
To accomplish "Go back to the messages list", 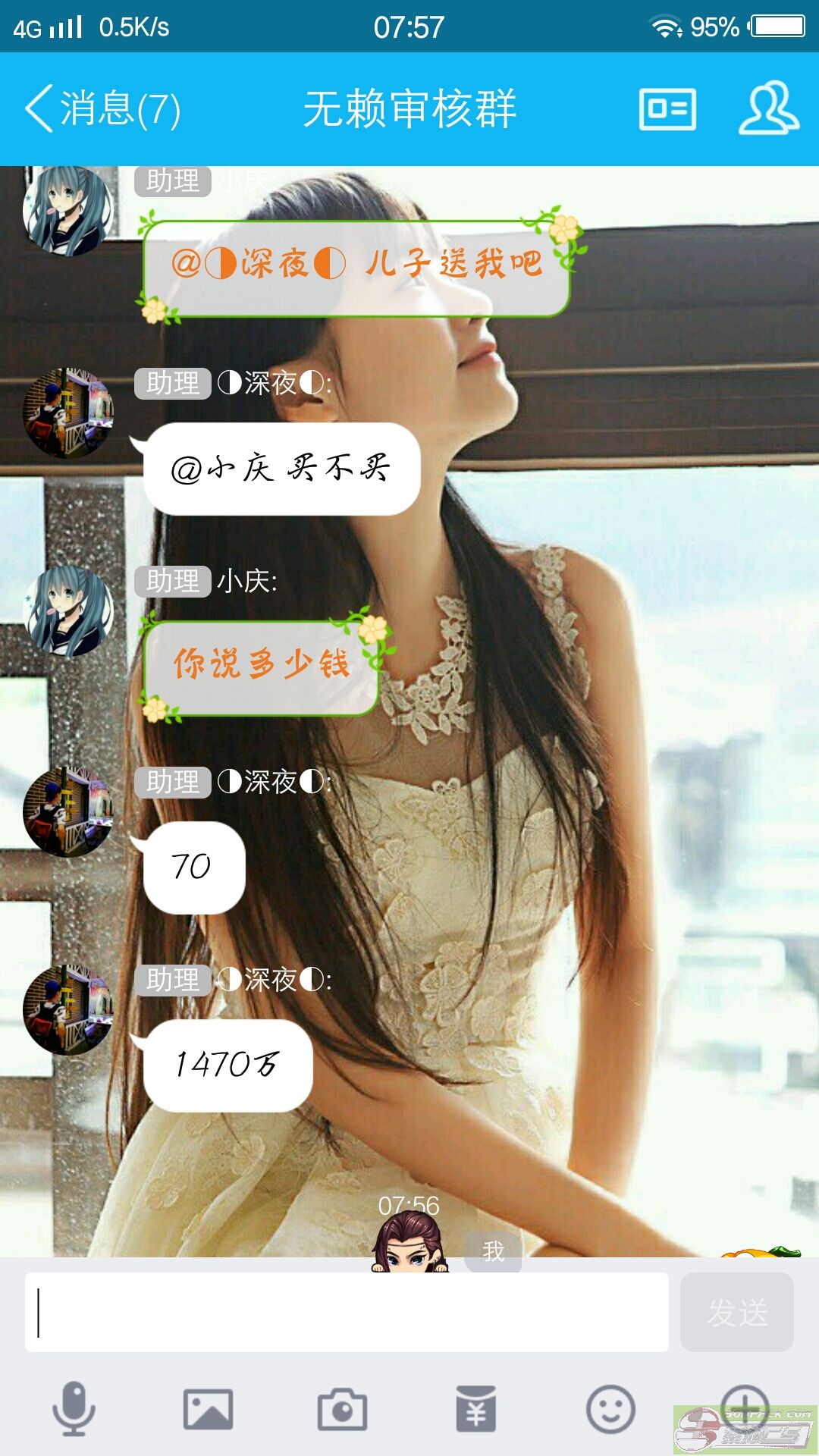I will tap(102, 108).
